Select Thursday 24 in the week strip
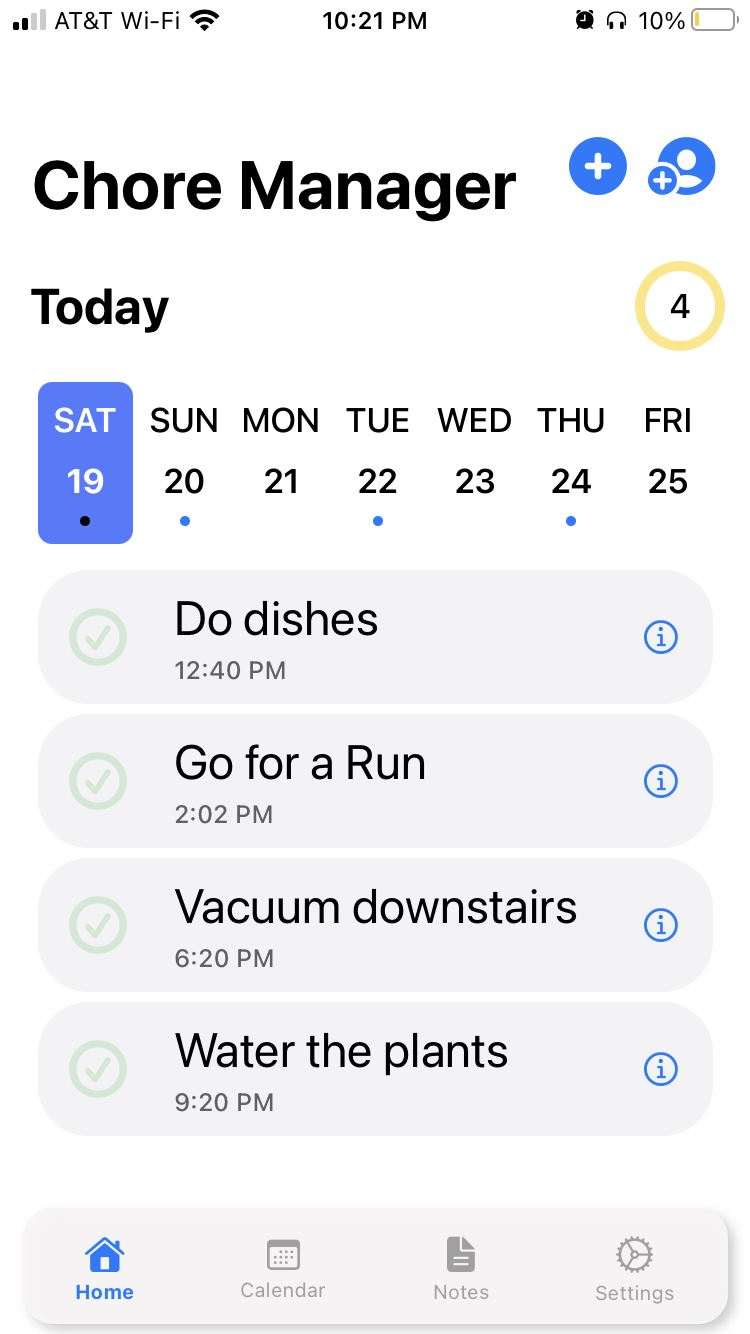This screenshot has width=750, height=1334. point(571,462)
